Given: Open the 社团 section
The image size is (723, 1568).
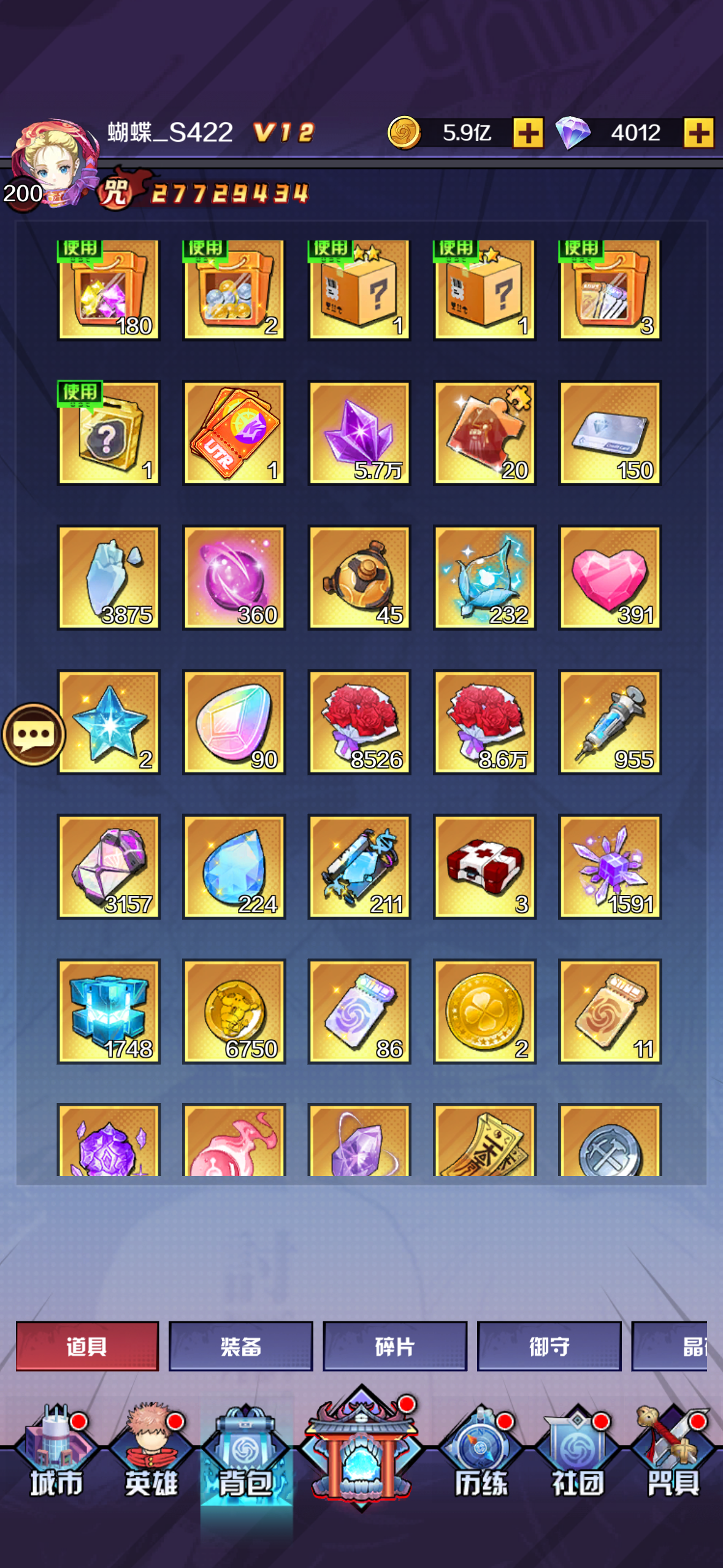Looking at the screenshot, I should 576,1454.
